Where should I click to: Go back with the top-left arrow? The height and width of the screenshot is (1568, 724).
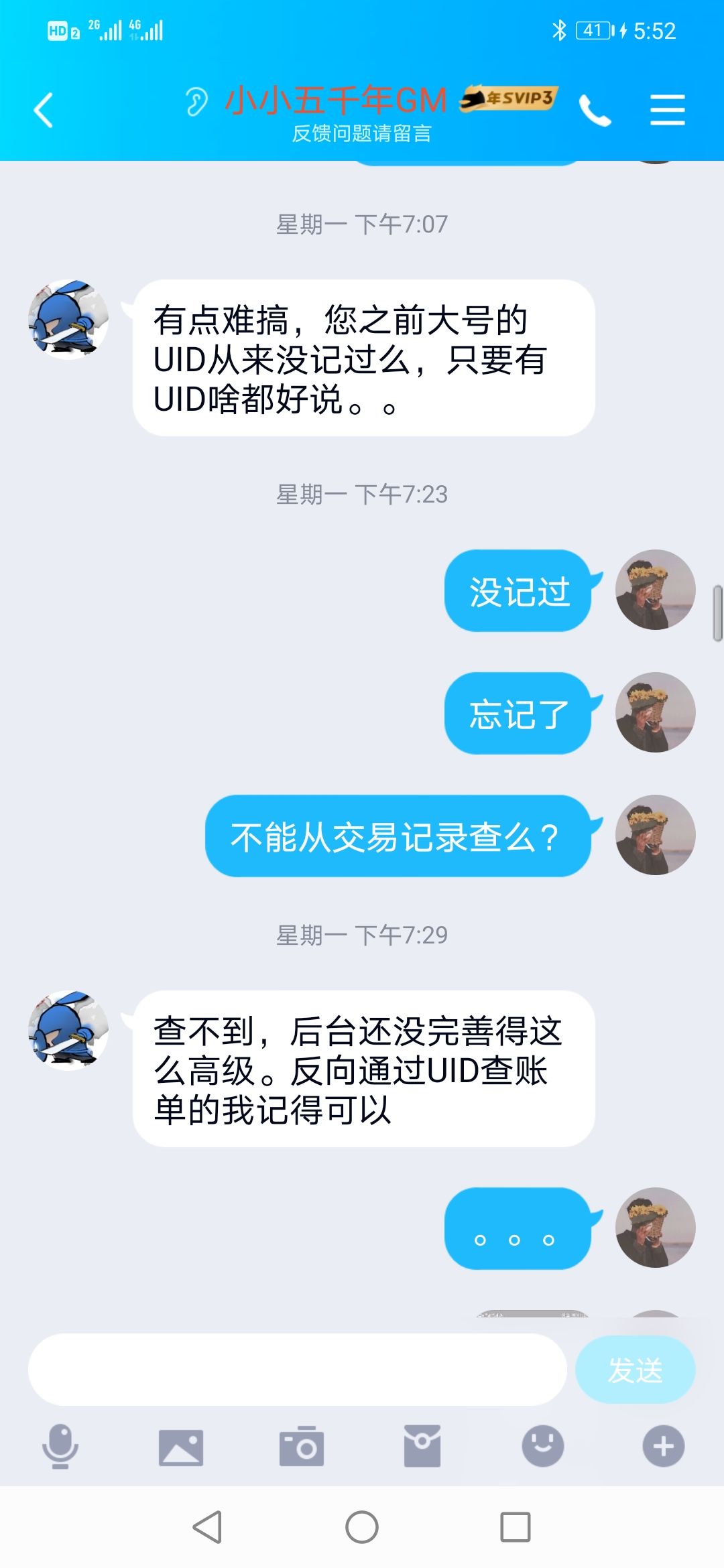coord(44,109)
